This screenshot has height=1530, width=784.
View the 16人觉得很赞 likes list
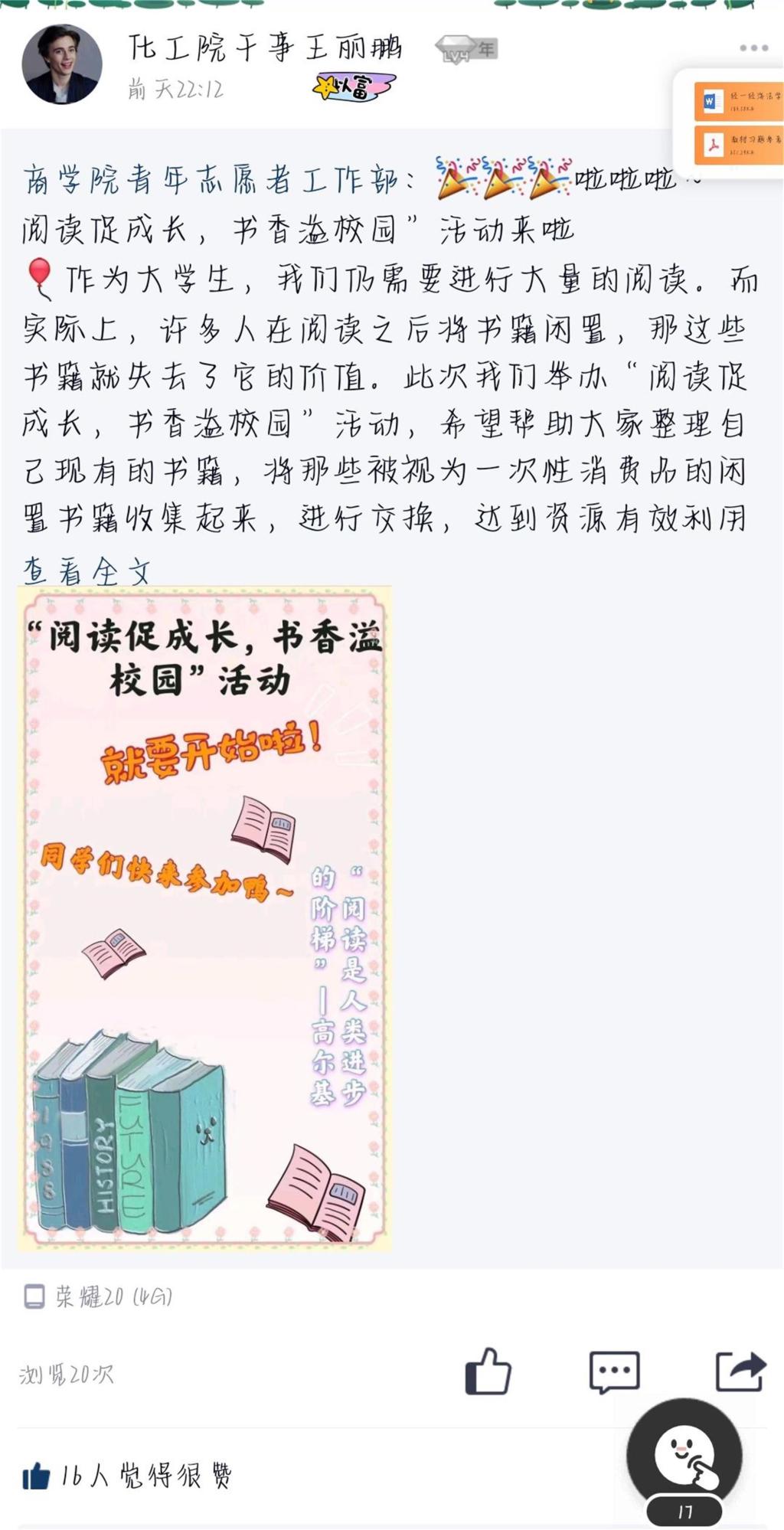(126, 1476)
